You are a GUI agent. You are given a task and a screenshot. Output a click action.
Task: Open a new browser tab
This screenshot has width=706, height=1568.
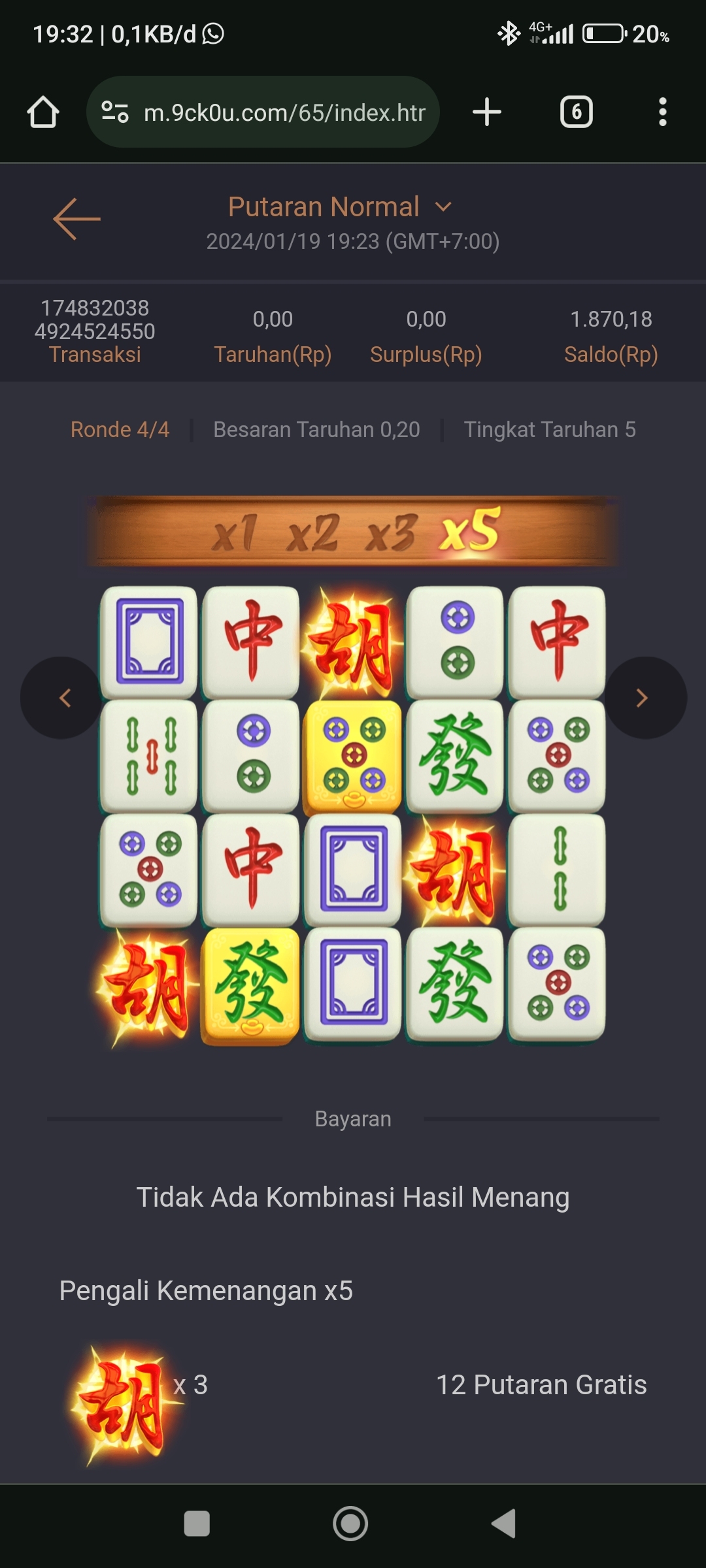(x=487, y=112)
